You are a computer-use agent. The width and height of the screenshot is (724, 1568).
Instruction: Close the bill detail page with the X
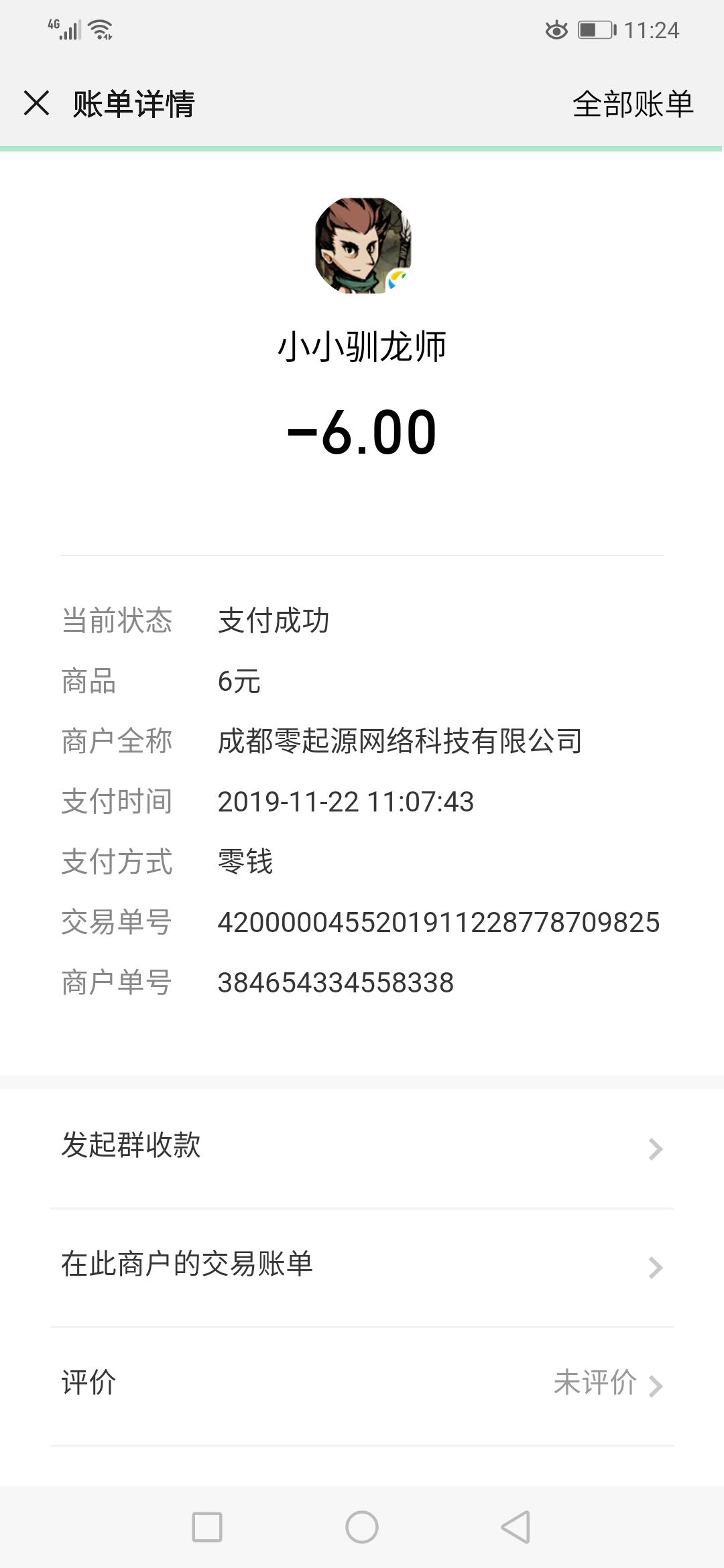tap(37, 104)
